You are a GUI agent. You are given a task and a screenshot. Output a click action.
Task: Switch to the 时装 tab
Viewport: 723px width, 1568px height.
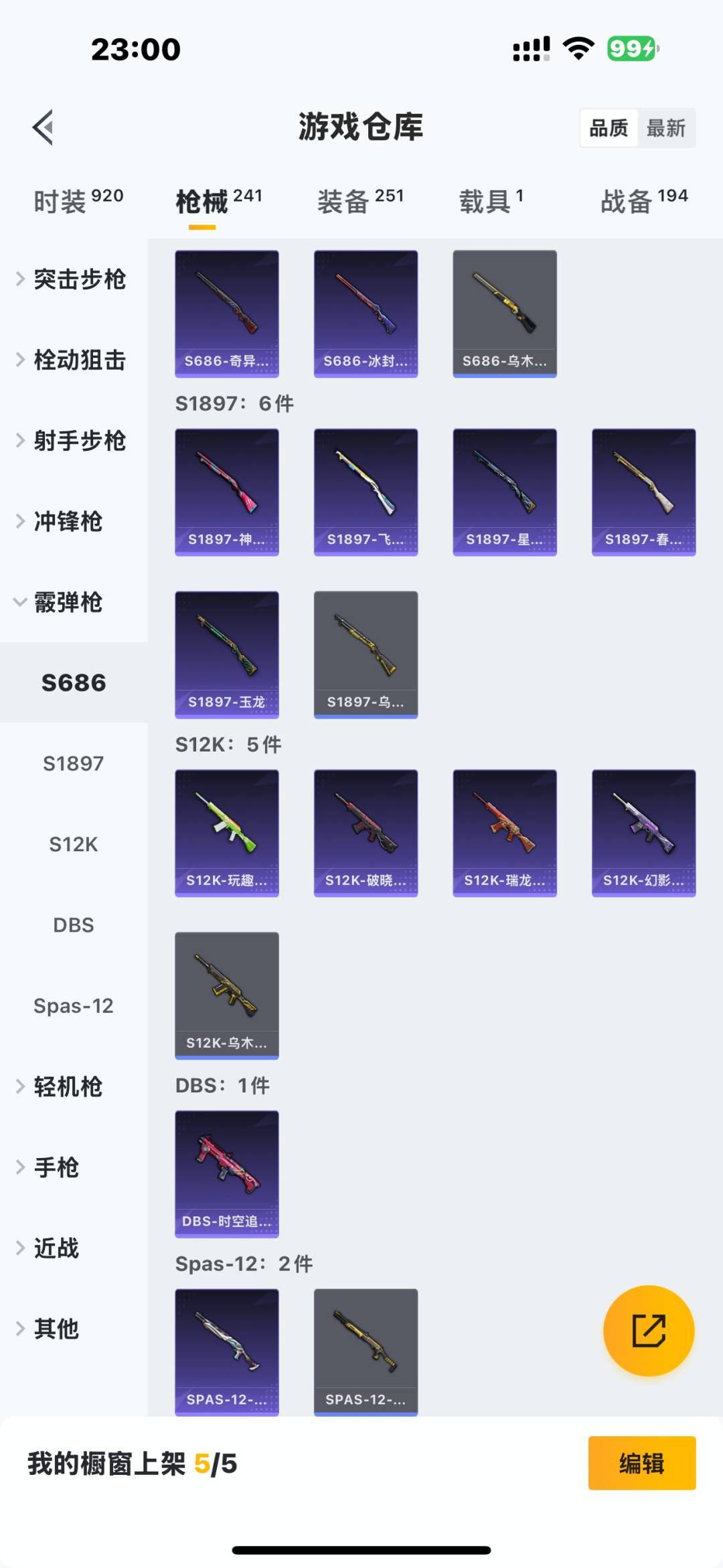point(78,201)
